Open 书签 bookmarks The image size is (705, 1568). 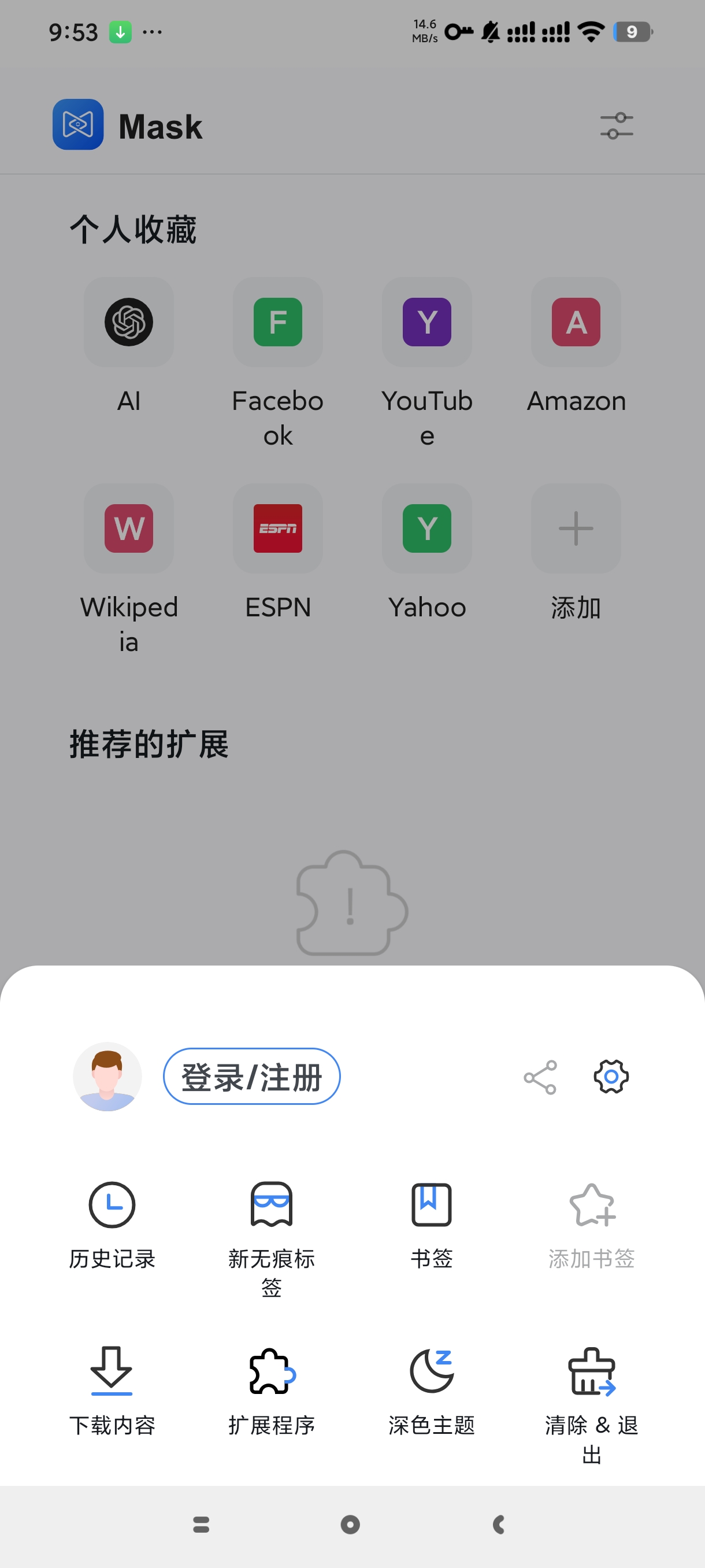(x=431, y=1225)
